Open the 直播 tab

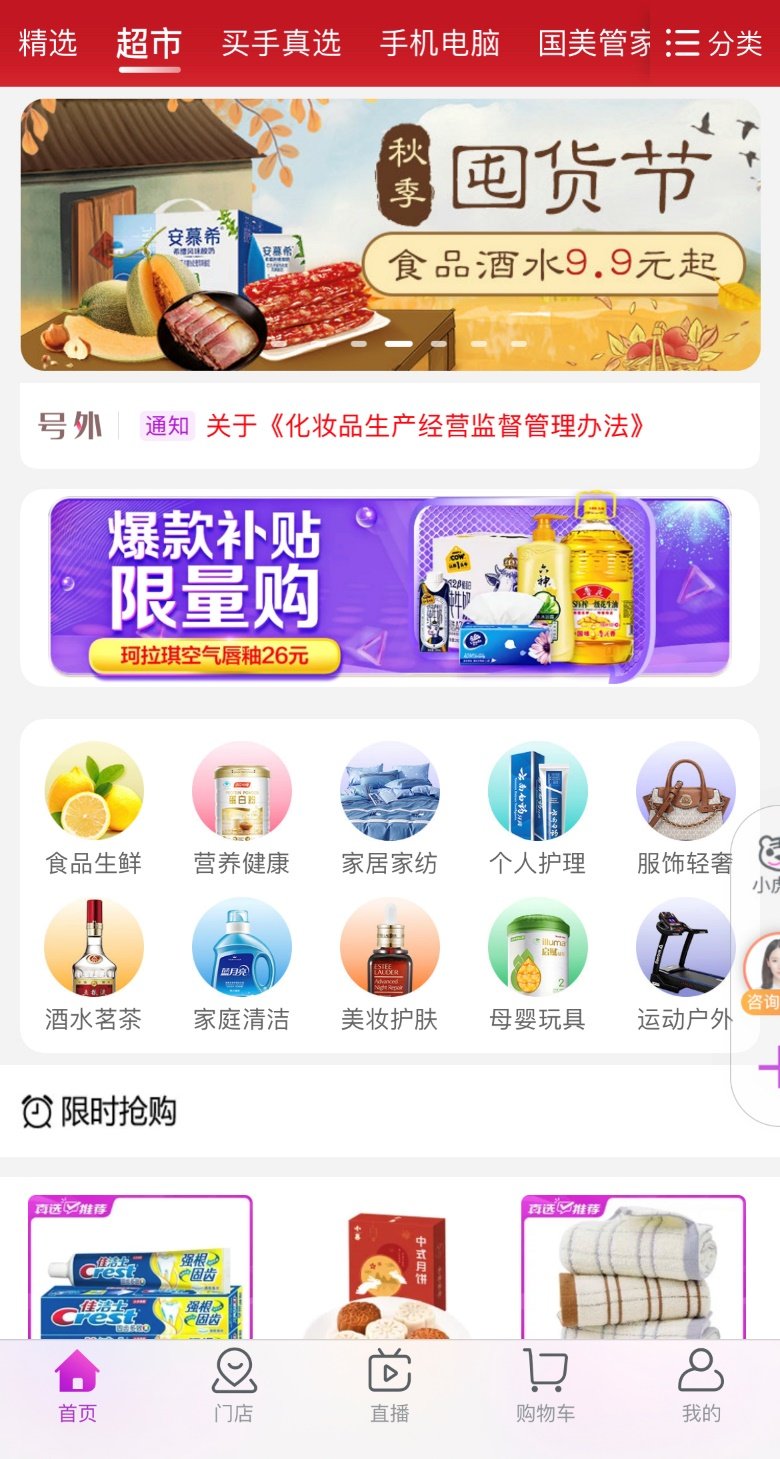[390, 1385]
